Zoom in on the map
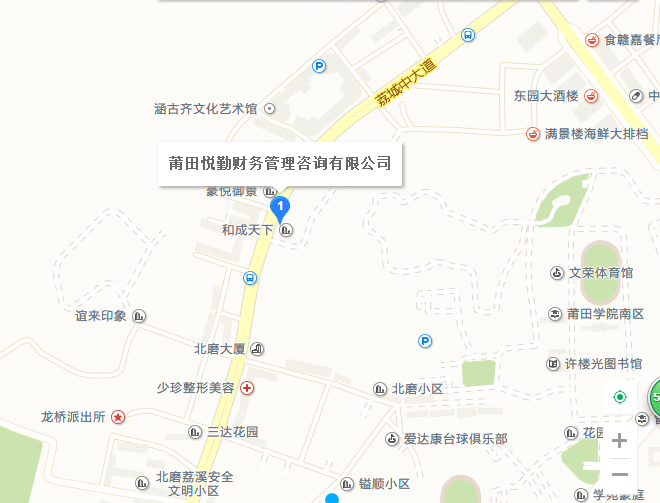The image size is (660, 503). [x=620, y=440]
